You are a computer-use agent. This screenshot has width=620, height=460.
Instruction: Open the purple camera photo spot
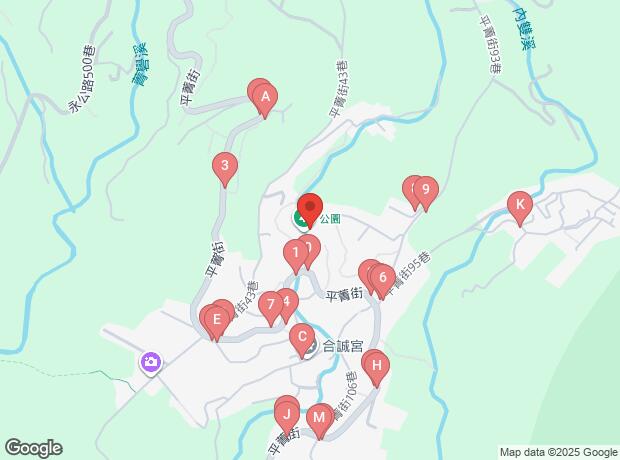point(151,363)
